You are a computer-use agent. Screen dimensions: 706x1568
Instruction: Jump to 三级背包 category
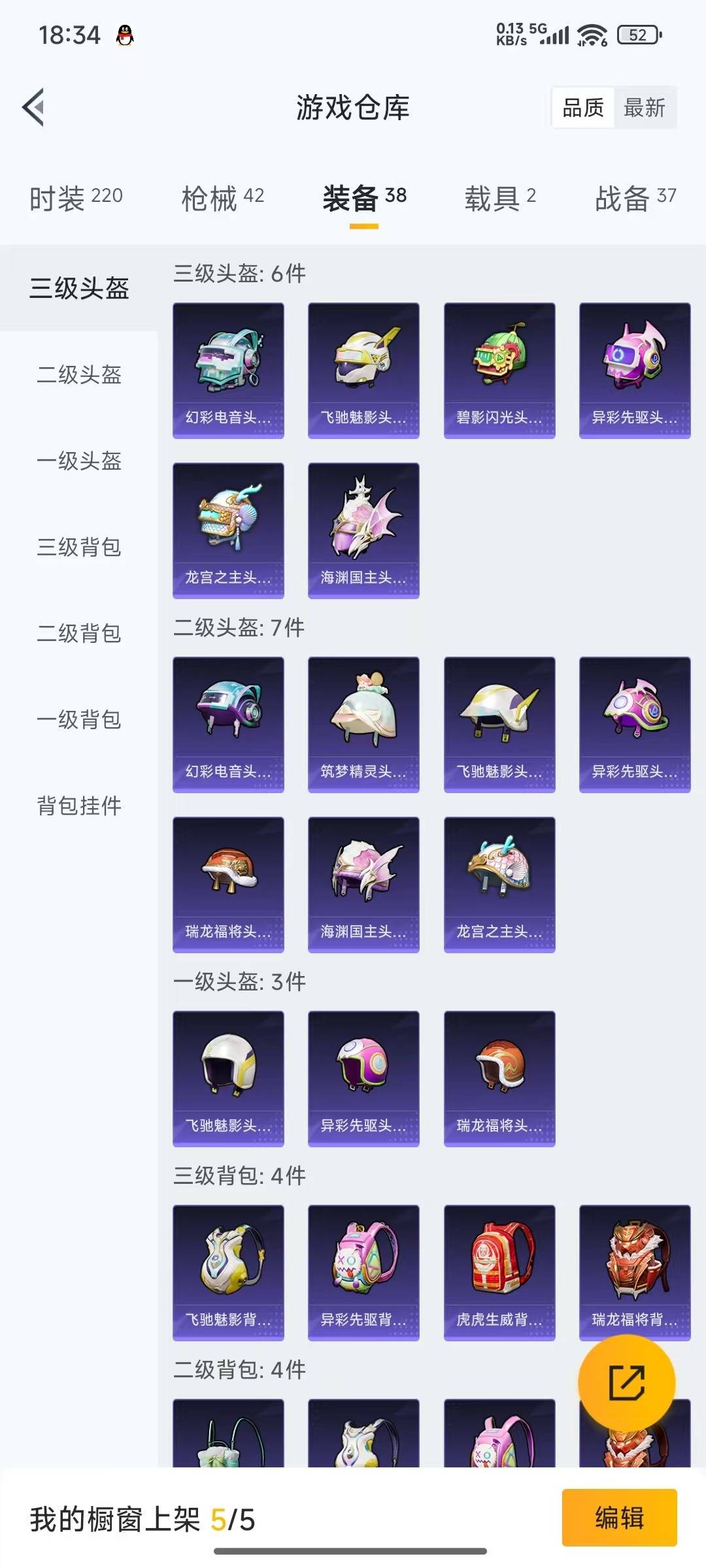79,547
